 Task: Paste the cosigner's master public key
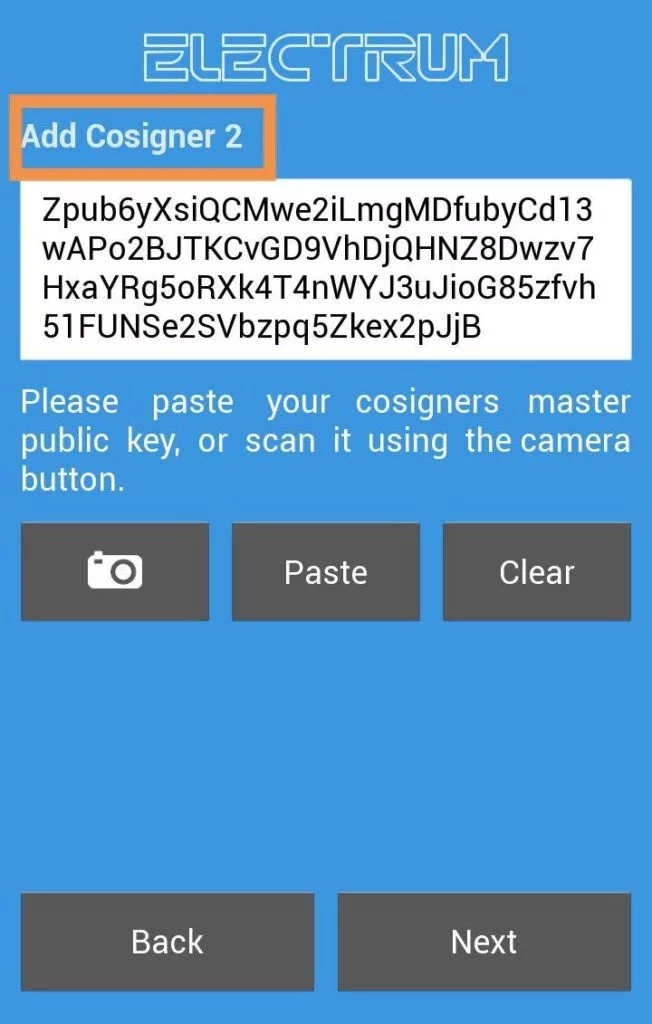[326, 572]
